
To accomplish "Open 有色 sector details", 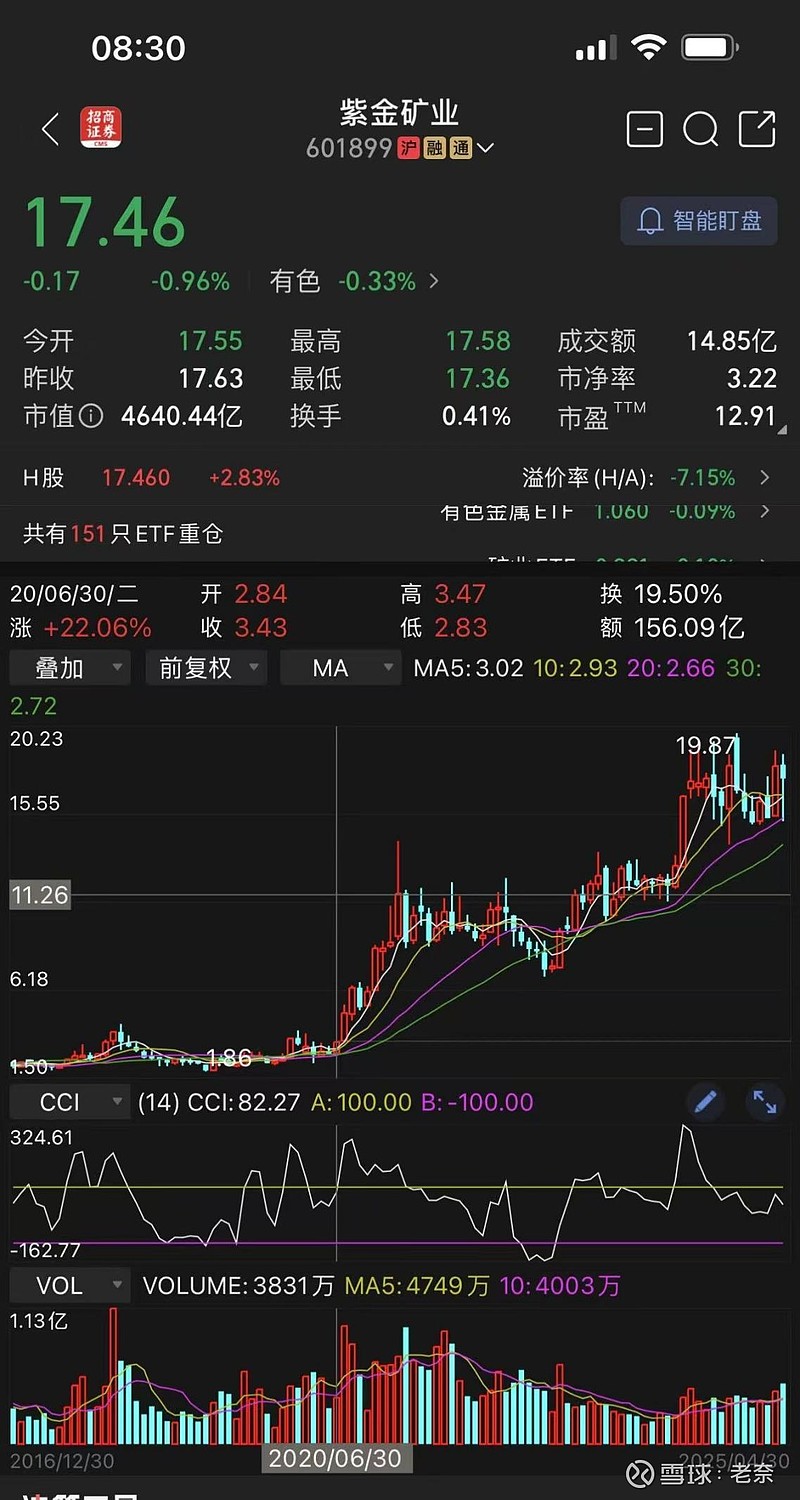I will pyautogui.click(x=354, y=281).
